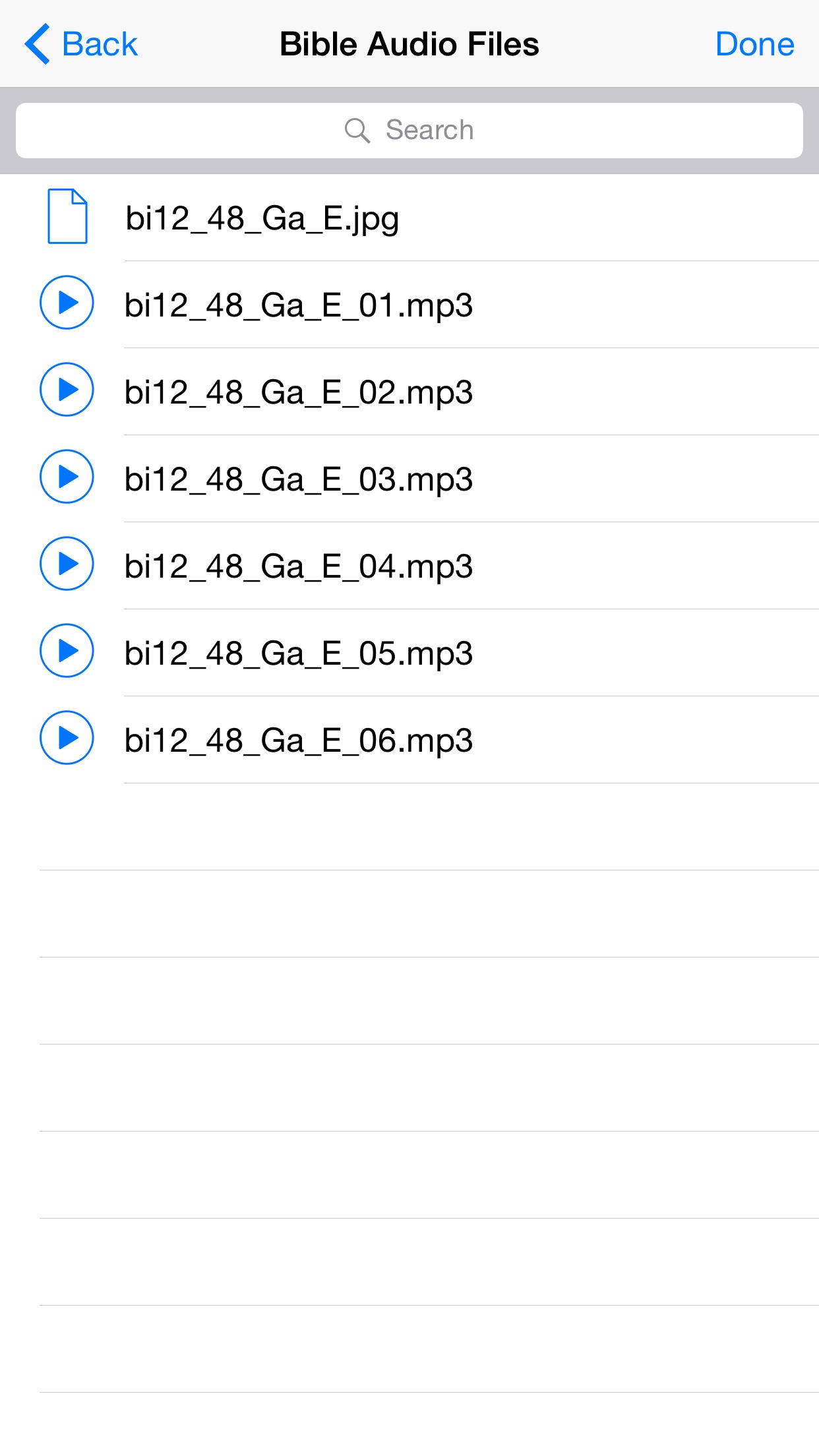Play bi12_48_Ga_E_03.mp3
819x1456 pixels.
67,477
